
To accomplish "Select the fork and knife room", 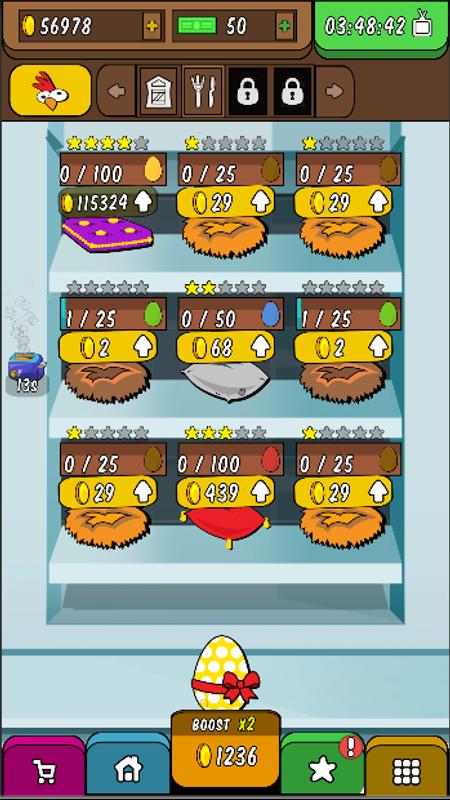I will [x=203, y=91].
